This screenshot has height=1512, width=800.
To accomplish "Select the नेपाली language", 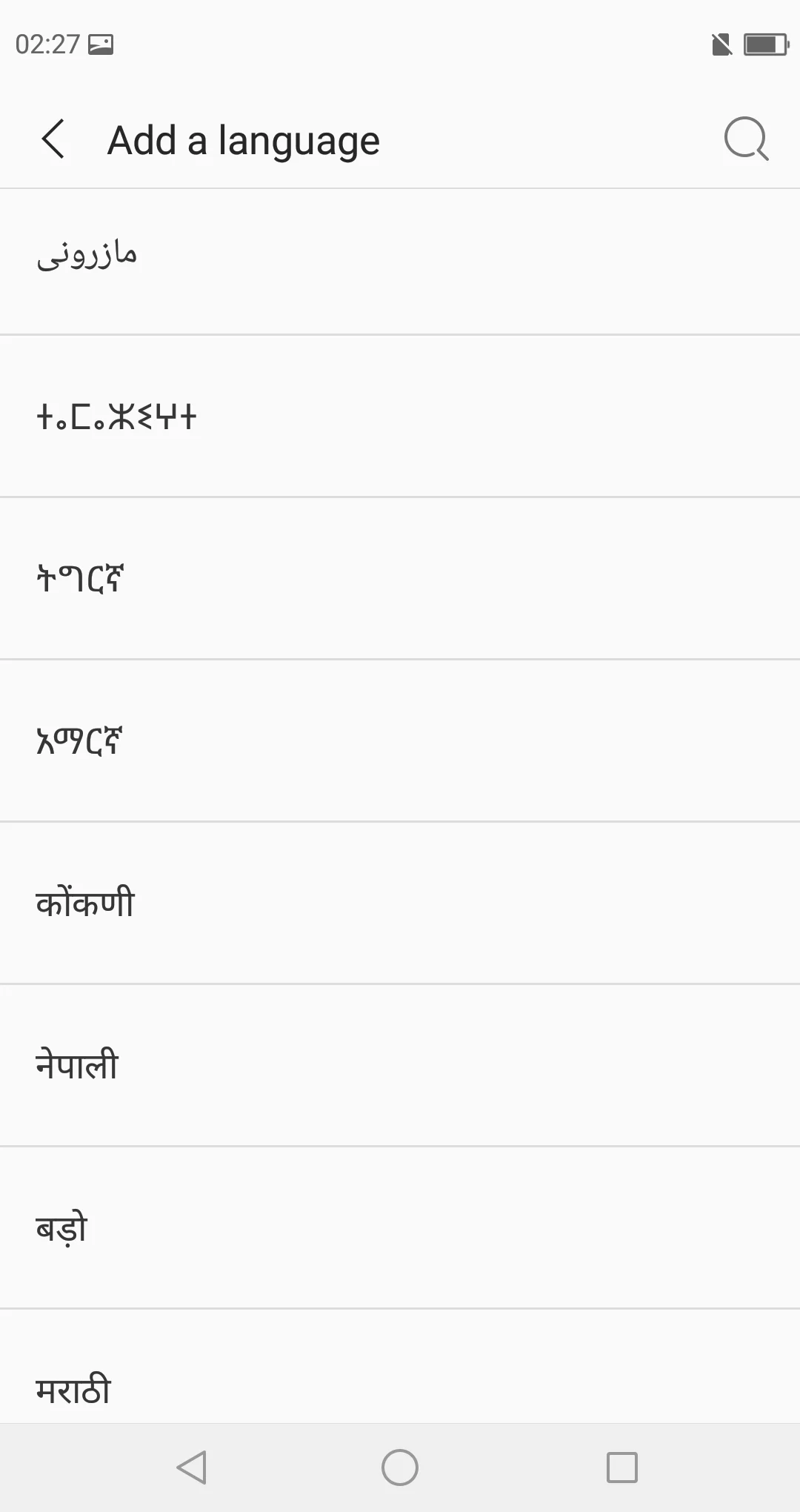I will (400, 1065).
